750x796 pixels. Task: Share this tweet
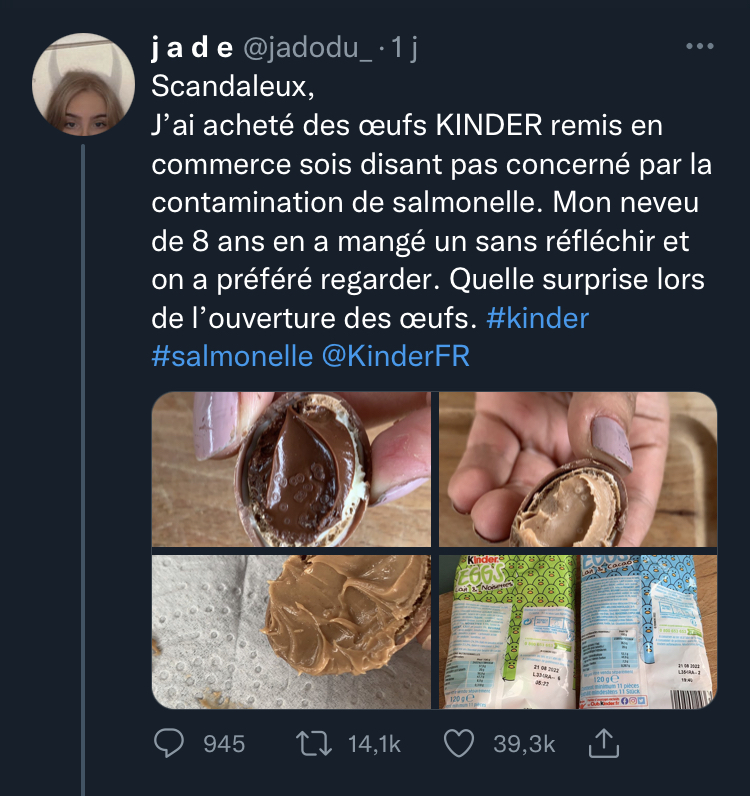click(x=603, y=743)
